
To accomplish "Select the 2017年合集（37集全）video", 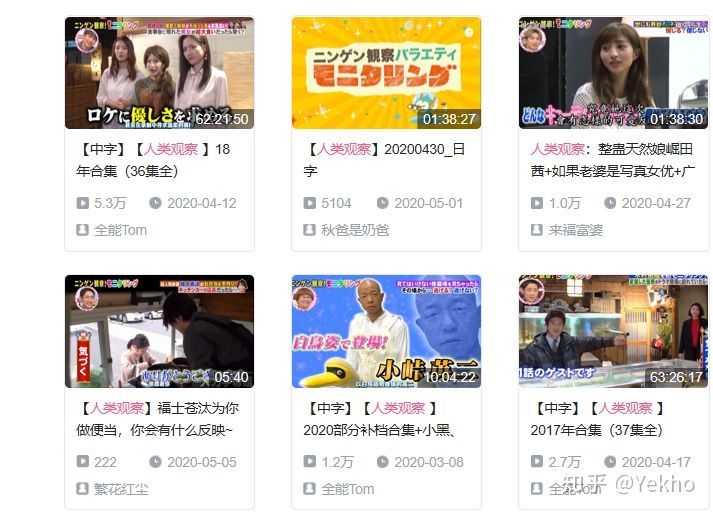I will point(613,331).
